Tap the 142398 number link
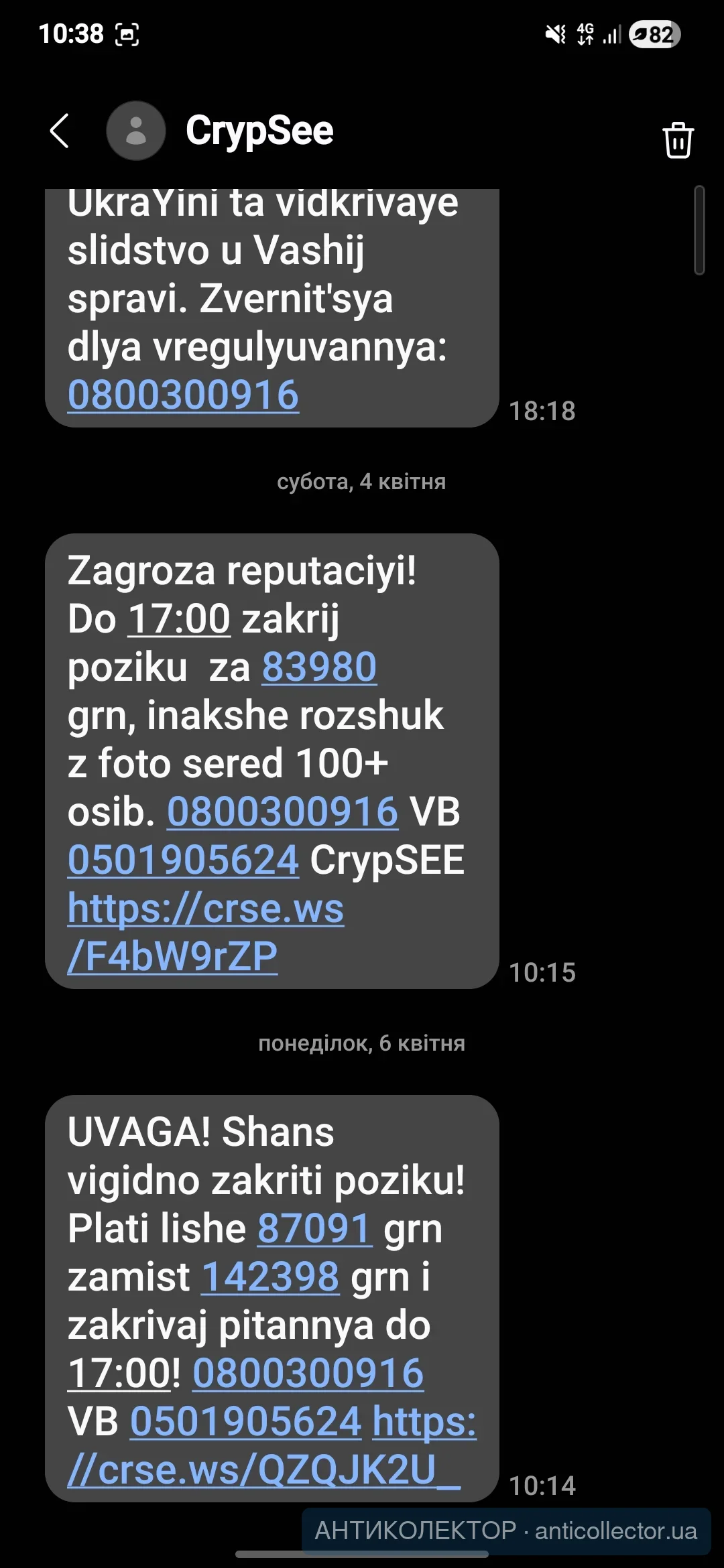Screen dimensions: 724x1568 (x=270, y=1277)
